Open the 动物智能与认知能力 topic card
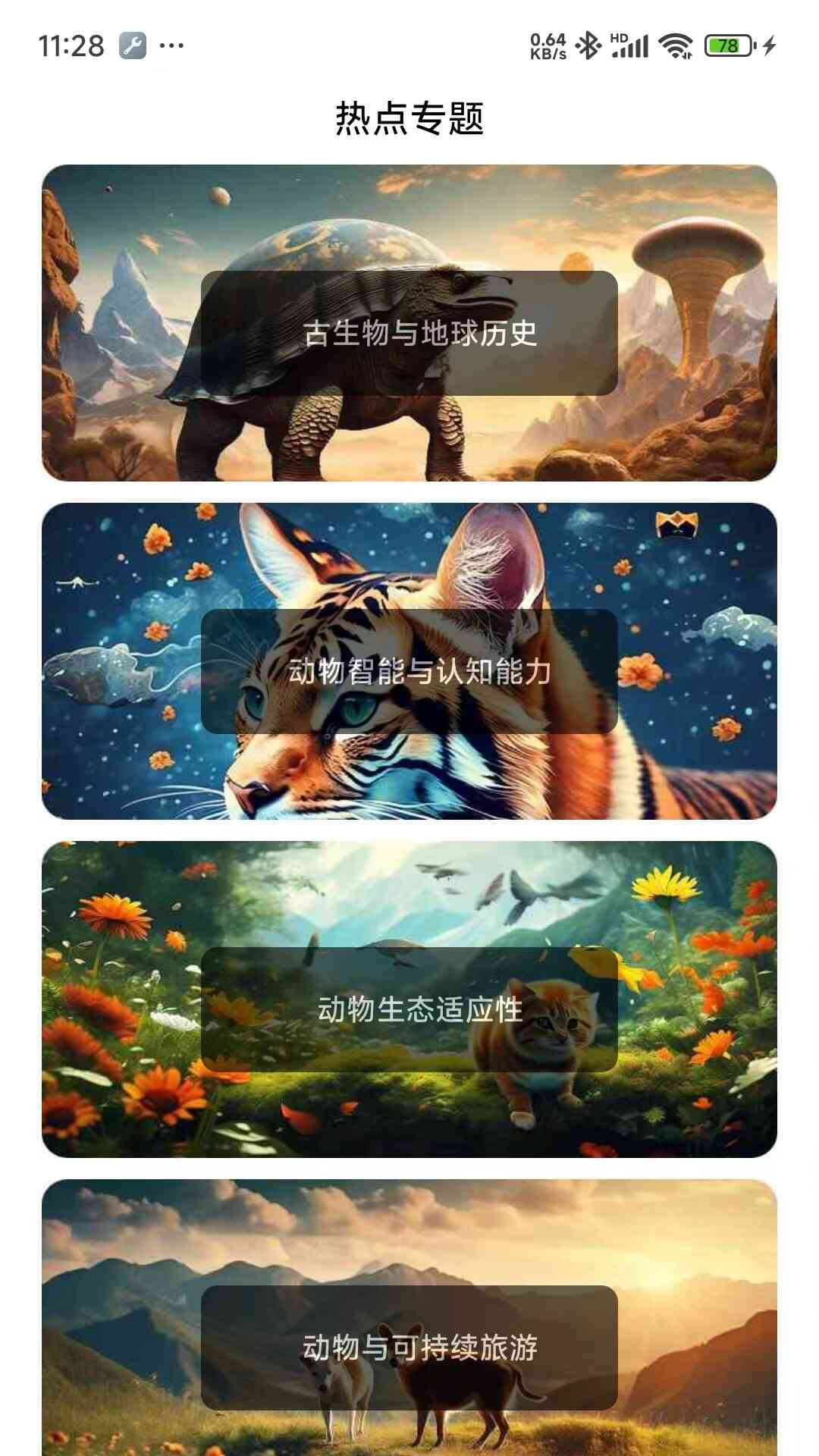Viewport: 819px width, 1456px height. (409, 670)
